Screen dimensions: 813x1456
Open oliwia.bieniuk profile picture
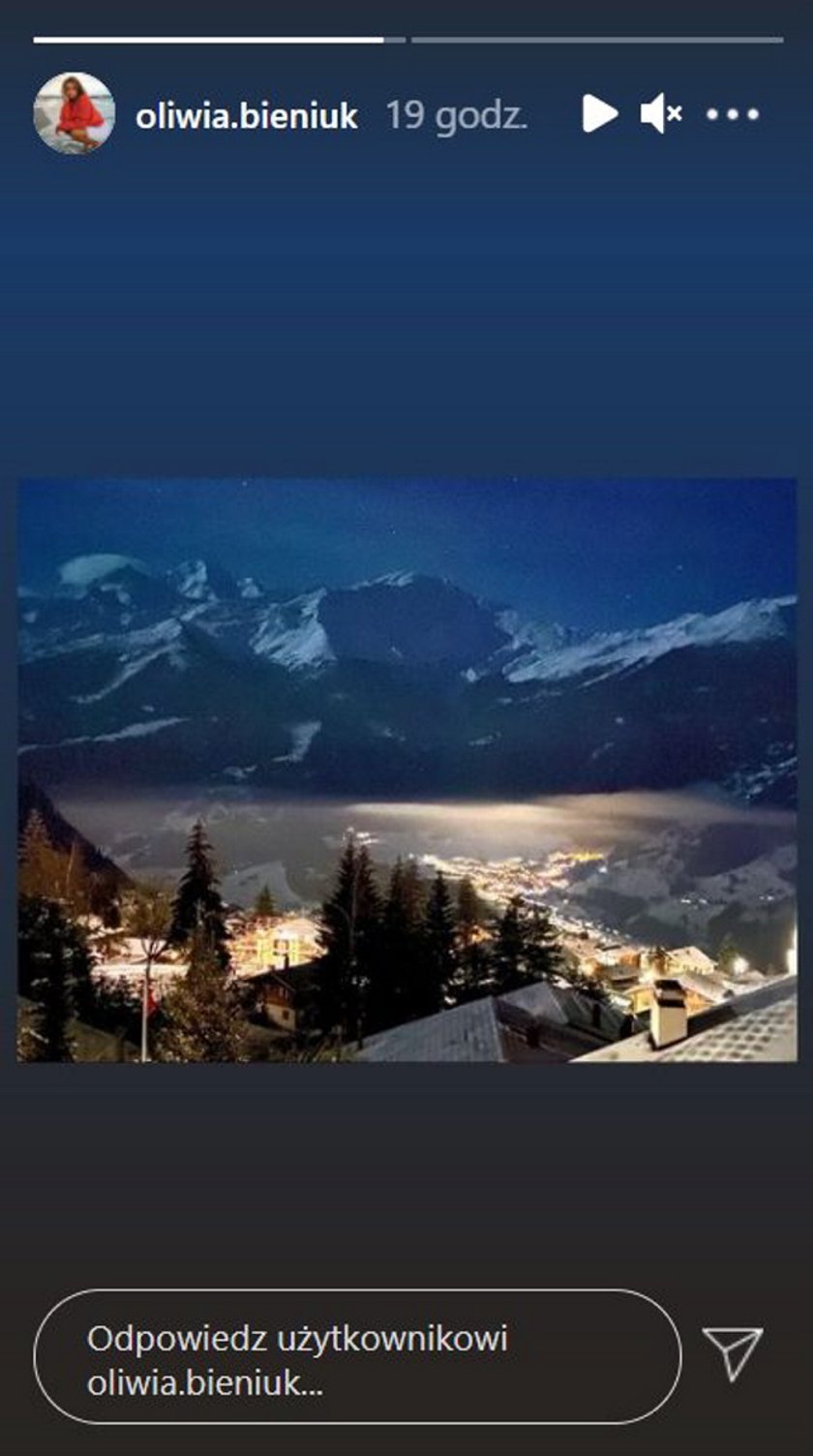click(75, 114)
